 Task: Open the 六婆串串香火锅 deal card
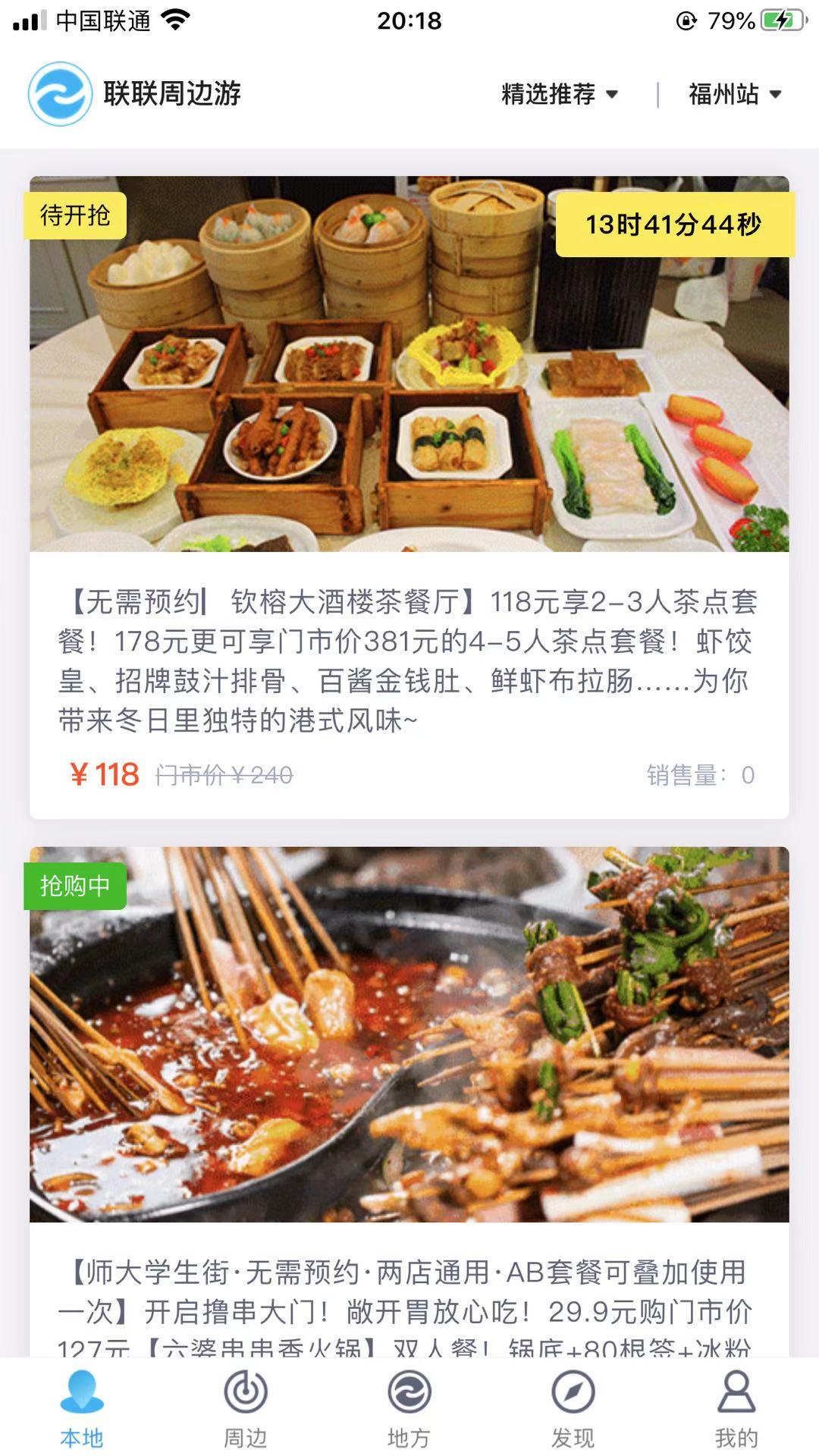point(408,1100)
